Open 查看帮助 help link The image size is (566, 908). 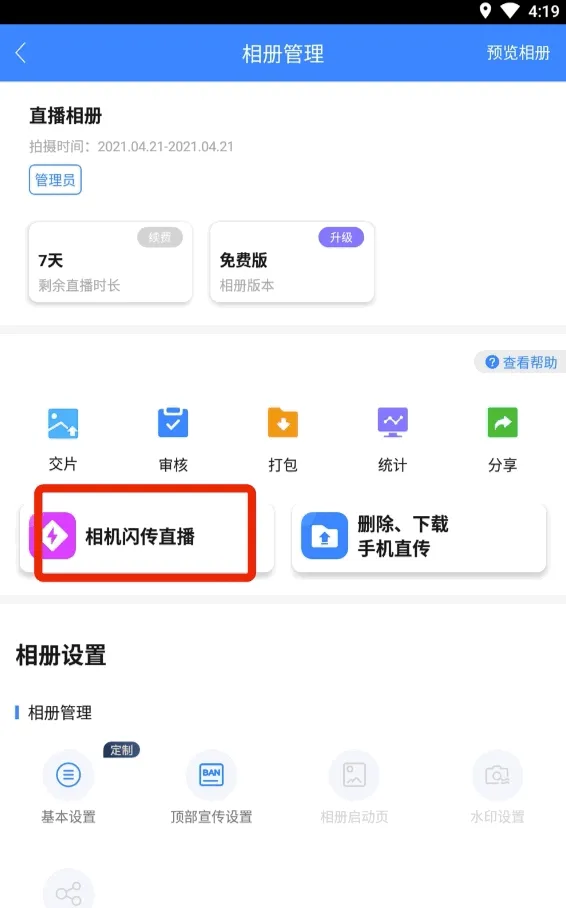tap(521, 362)
